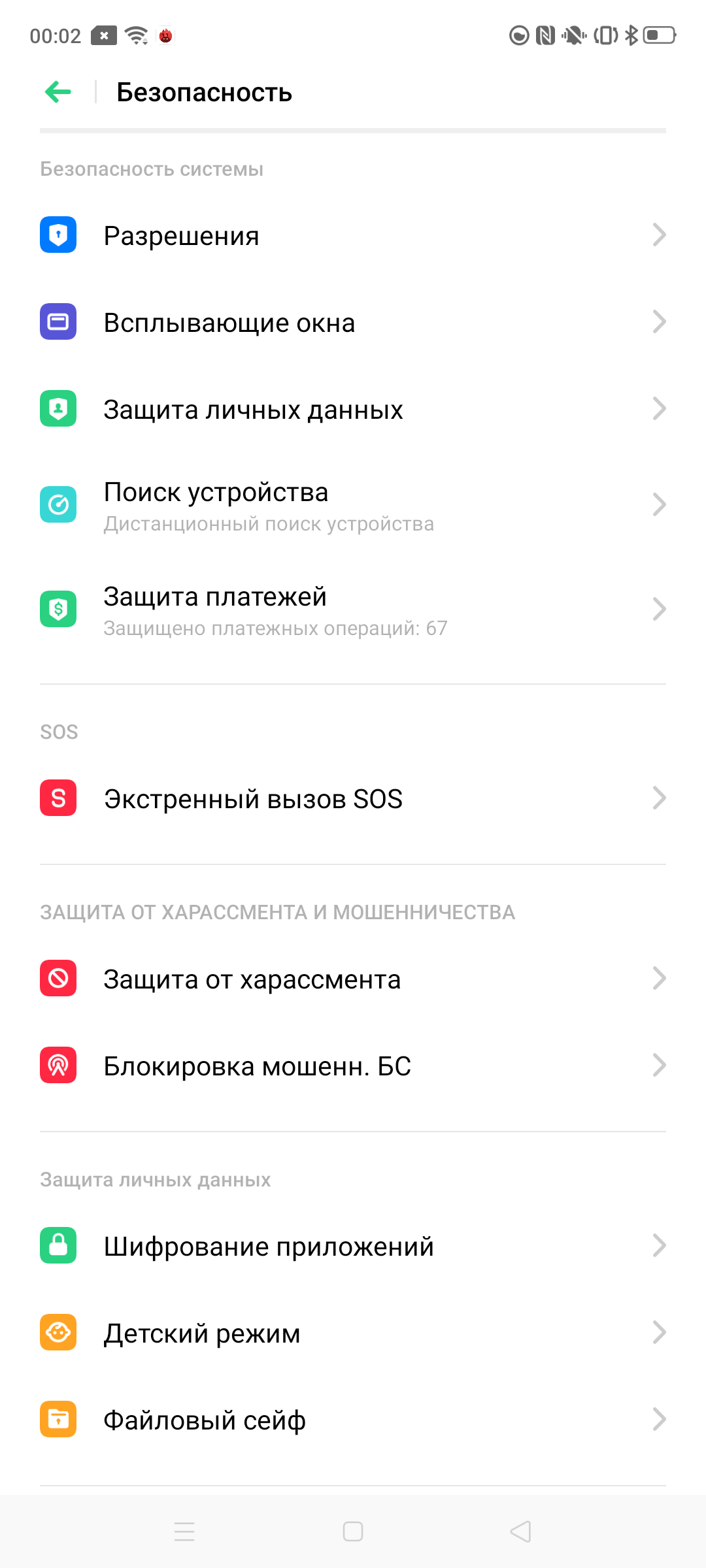The width and height of the screenshot is (706, 1568).
Task: Open Файловый сейф via the orange safe icon
Action: click(58, 1419)
